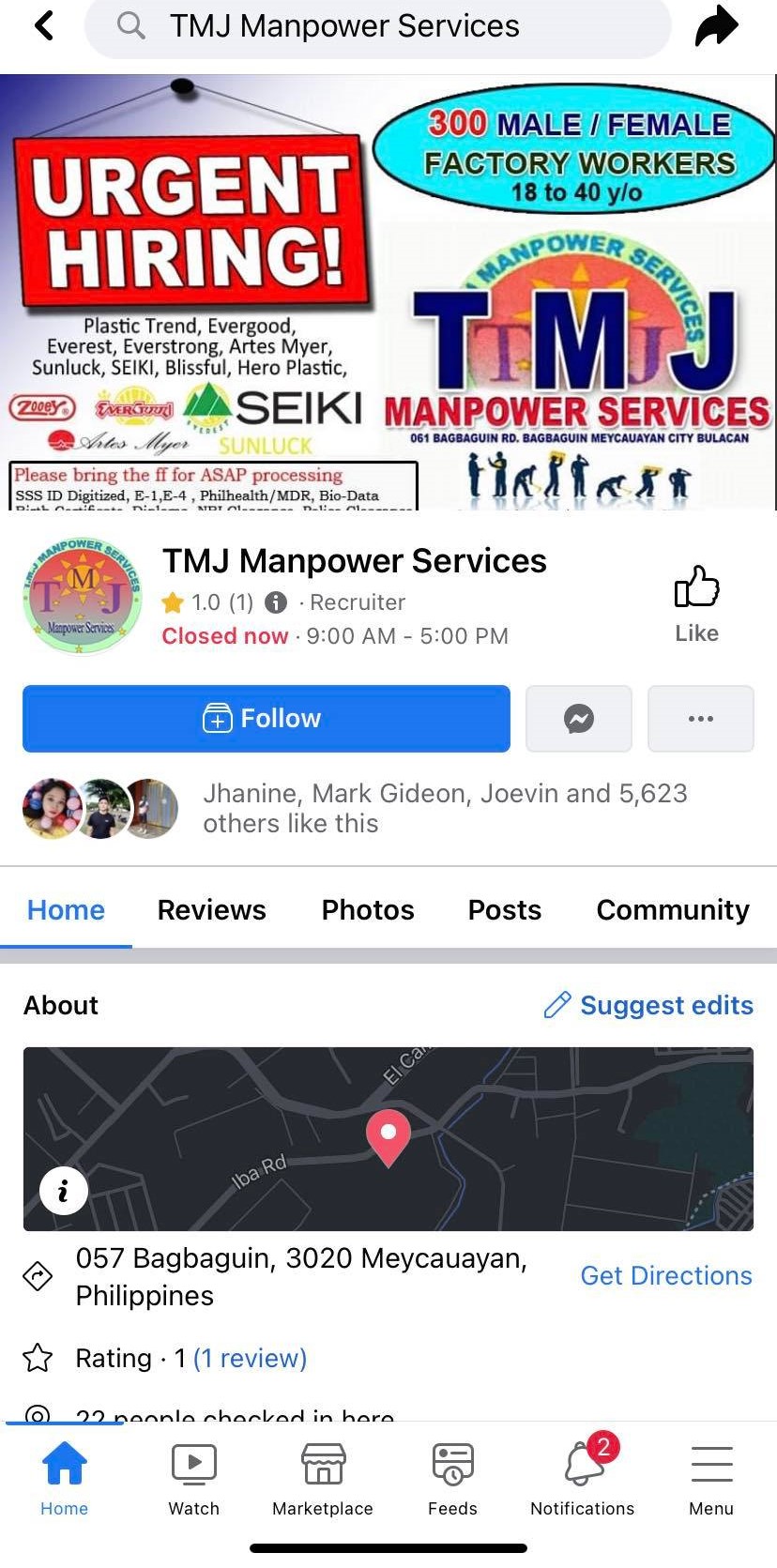Image resolution: width=777 pixels, height=1568 pixels.
Task: Share this page via arrow icon
Action: click(717, 25)
